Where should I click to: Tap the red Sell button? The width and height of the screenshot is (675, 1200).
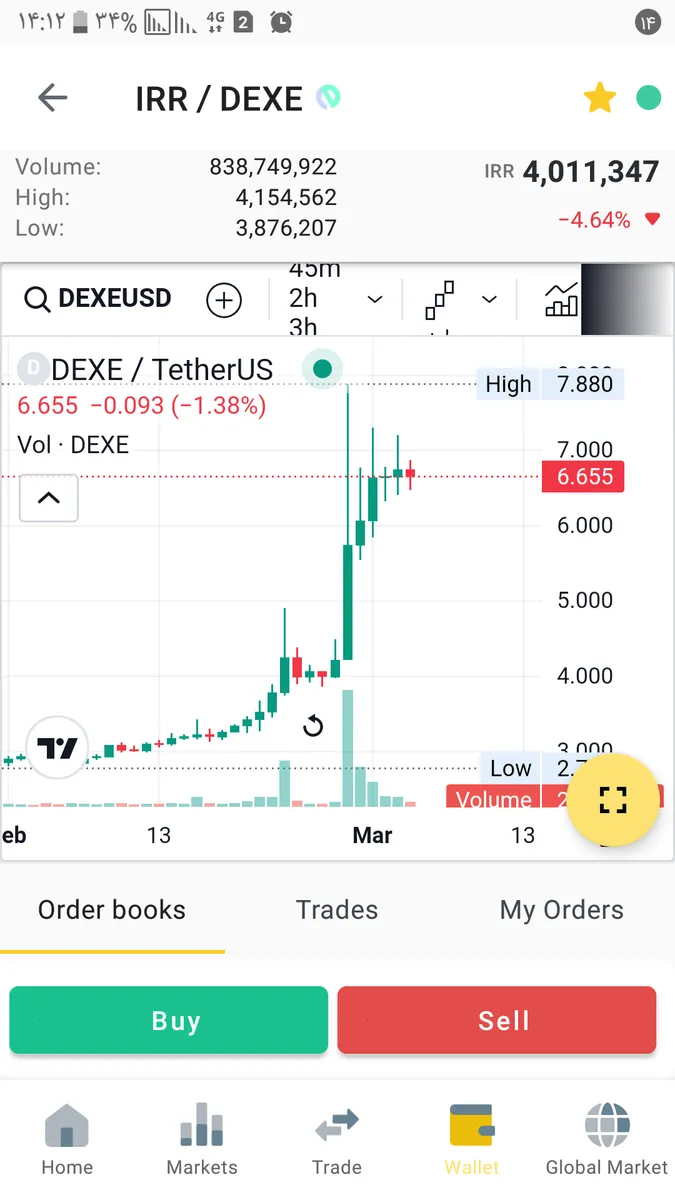[x=497, y=1020]
